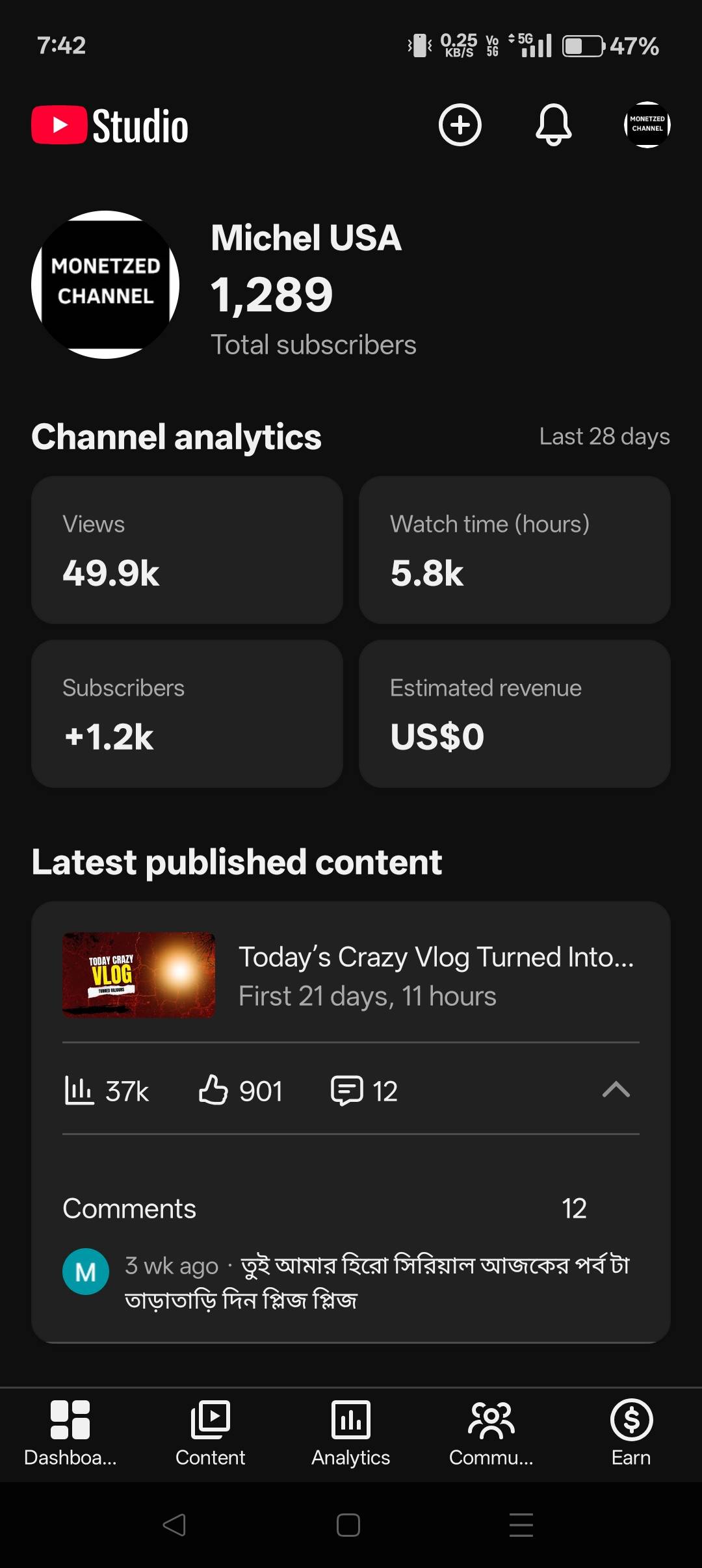702x1568 pixels.
Task: Open the Views analytics card
Action: pyautogui.click(x=187, y=550)
